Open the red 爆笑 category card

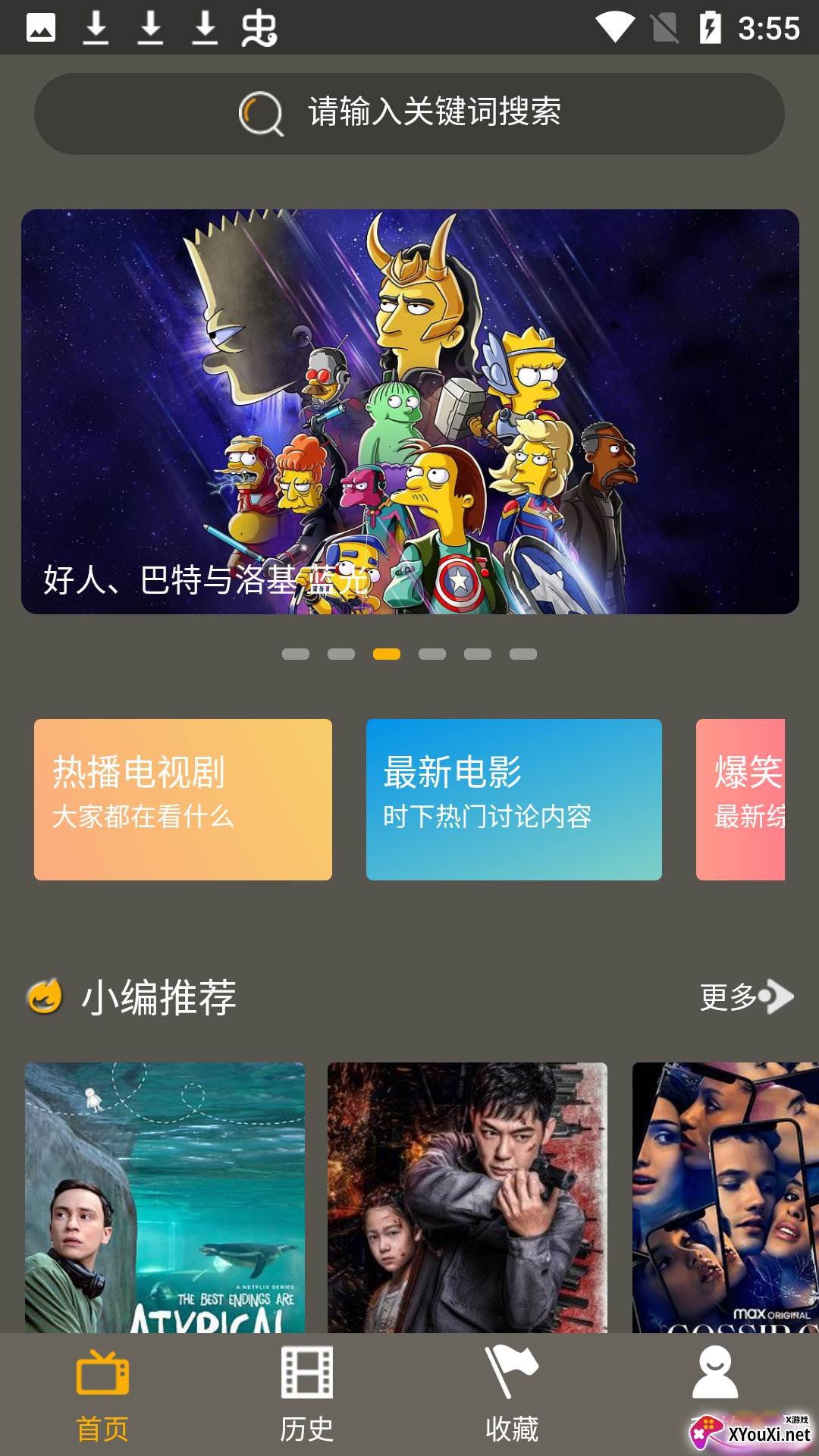pyautogui.click(x=741, y=799)
